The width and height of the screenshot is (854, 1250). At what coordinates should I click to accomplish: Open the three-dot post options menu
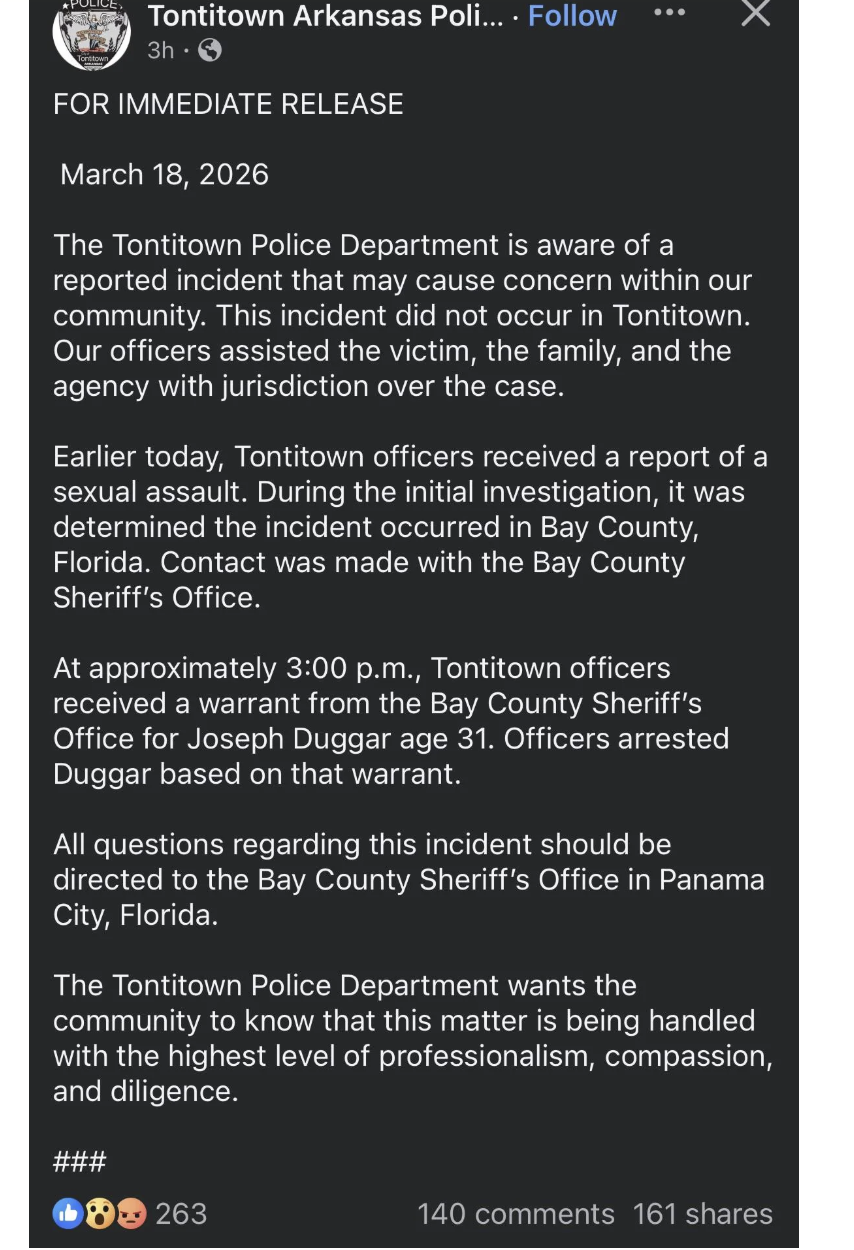pos(669,13)
